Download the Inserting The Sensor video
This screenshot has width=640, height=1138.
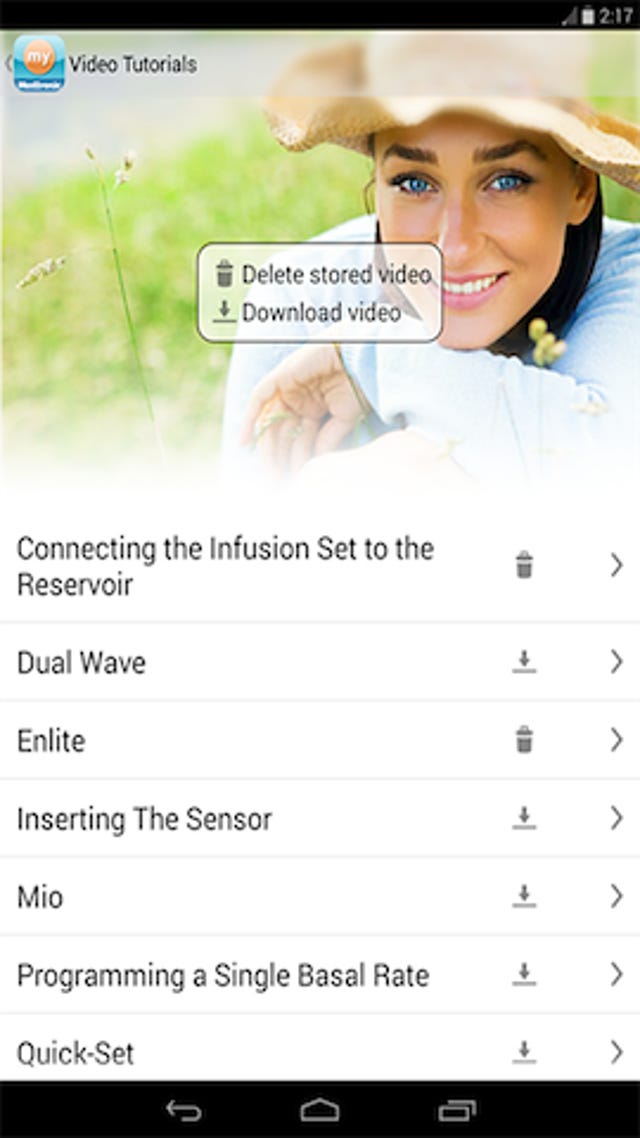tap(524, 819)
